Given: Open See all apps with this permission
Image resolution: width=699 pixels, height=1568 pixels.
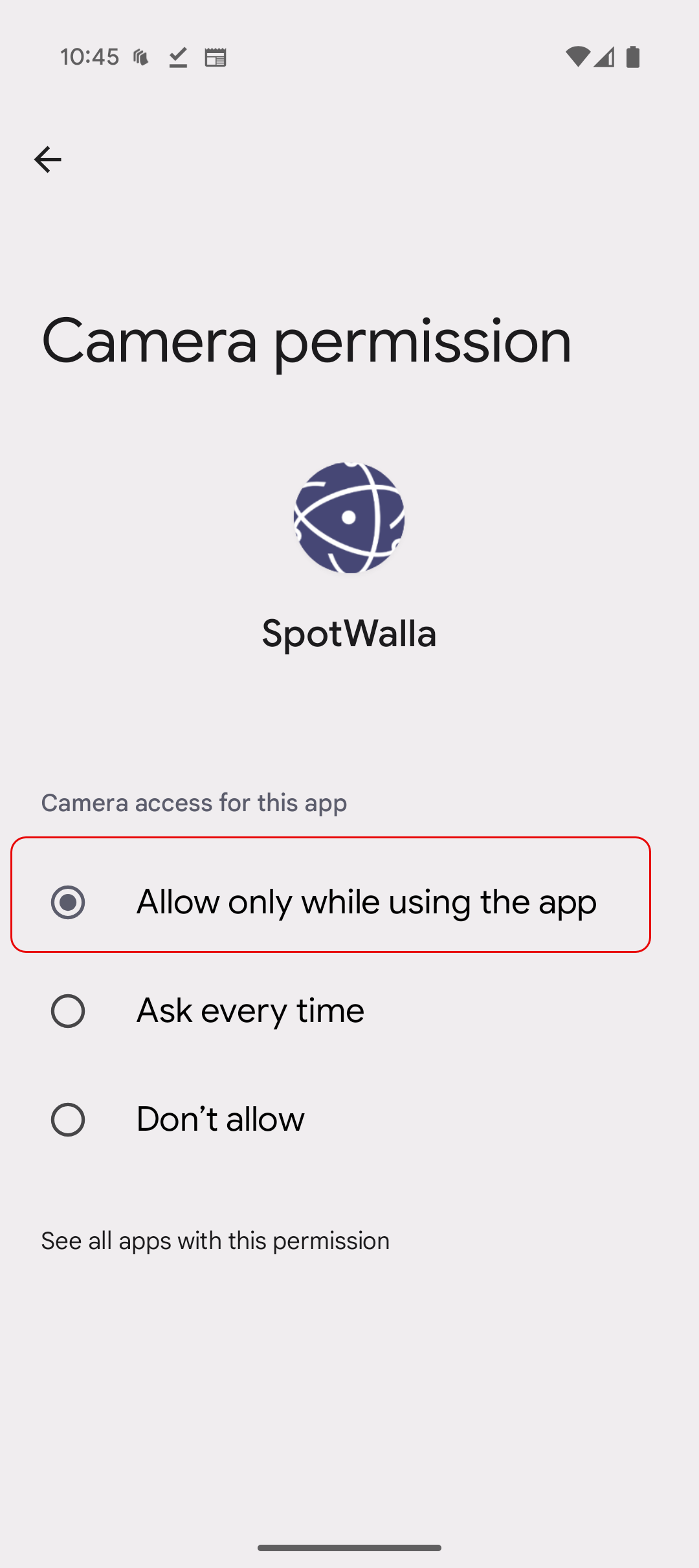Looking at the screenshot, I should [215, 1241].
